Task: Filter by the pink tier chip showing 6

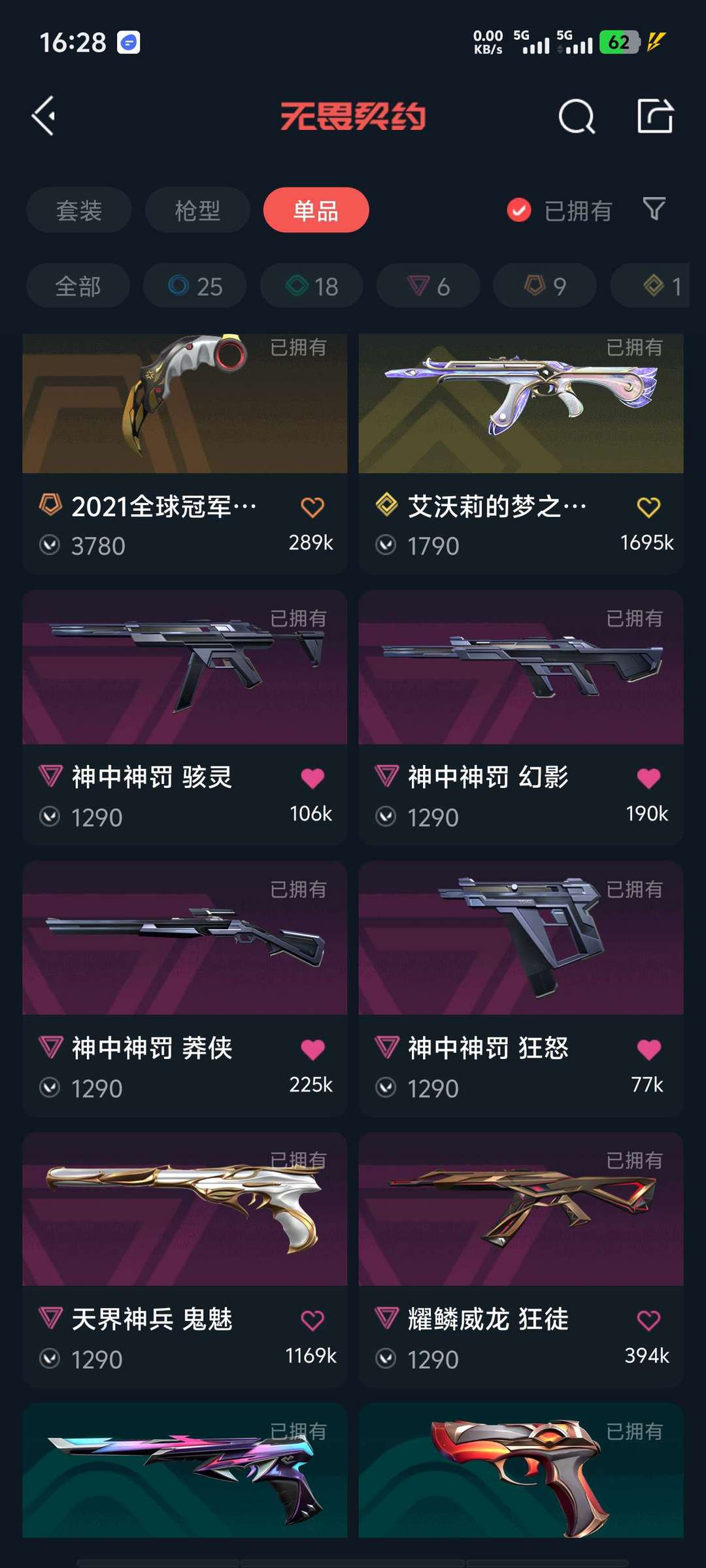Action: 428,286
